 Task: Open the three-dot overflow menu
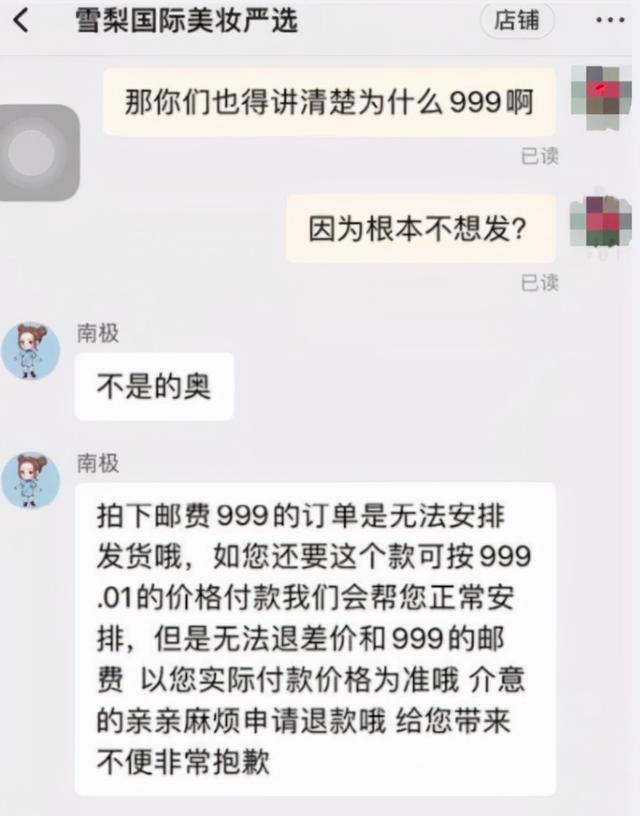point(612,20)
